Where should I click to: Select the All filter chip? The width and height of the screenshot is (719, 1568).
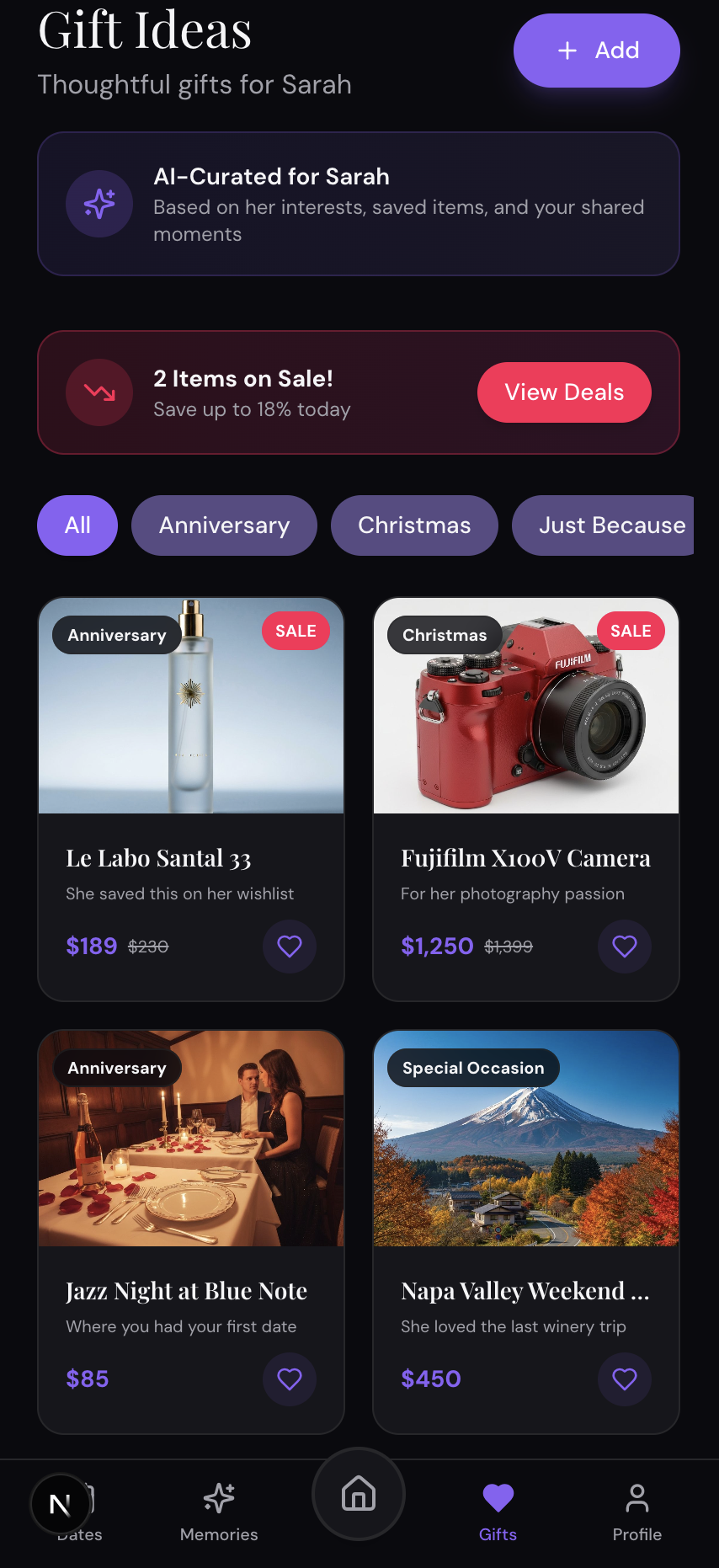(77, 525)
